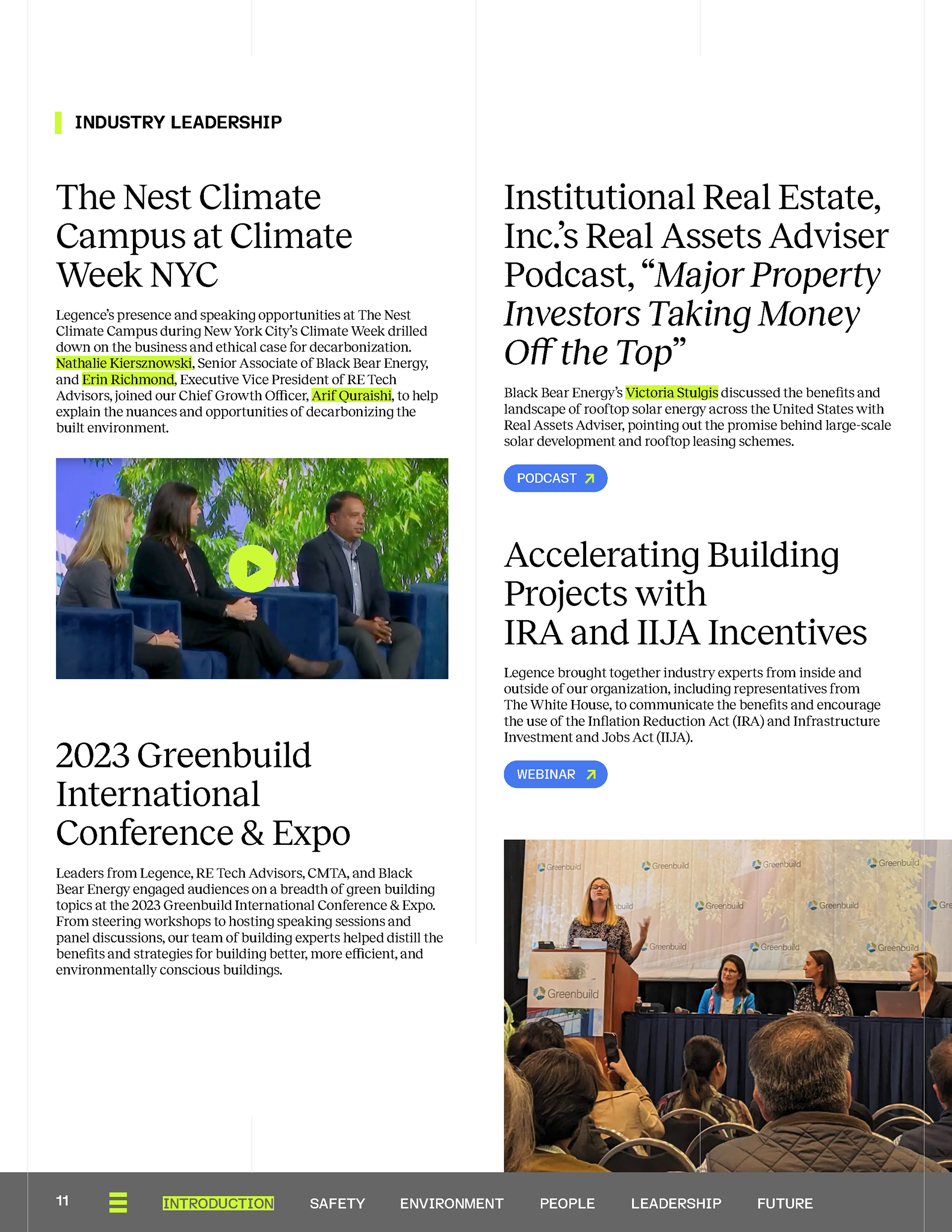This screenshot has width=952, height=1232.
Task: Open the WEBINAR link button
Action: 555,774
